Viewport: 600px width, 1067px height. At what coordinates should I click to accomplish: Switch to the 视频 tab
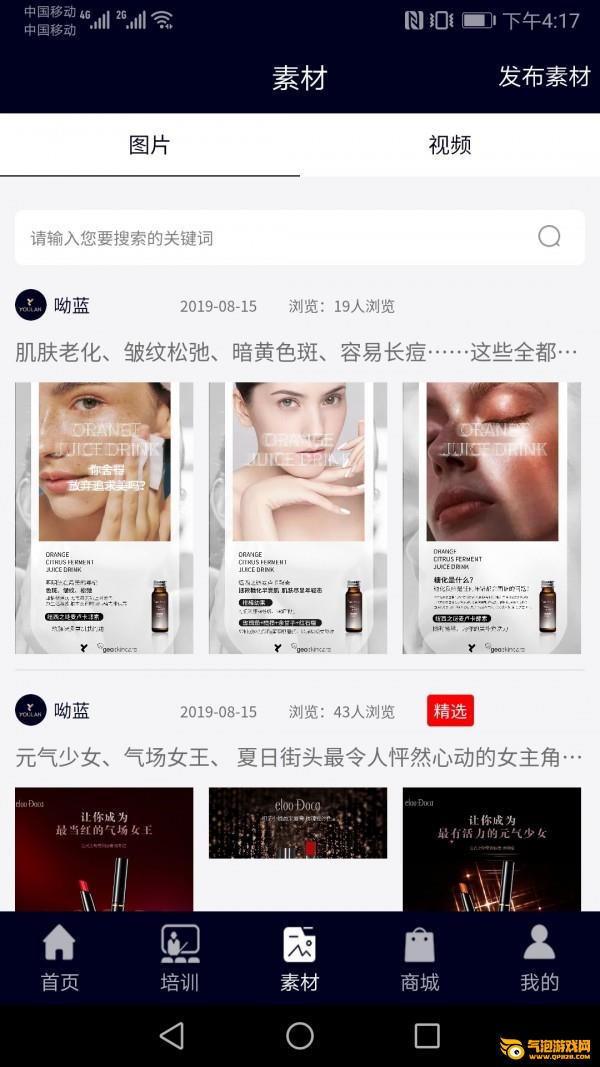(x=449, y=145)
